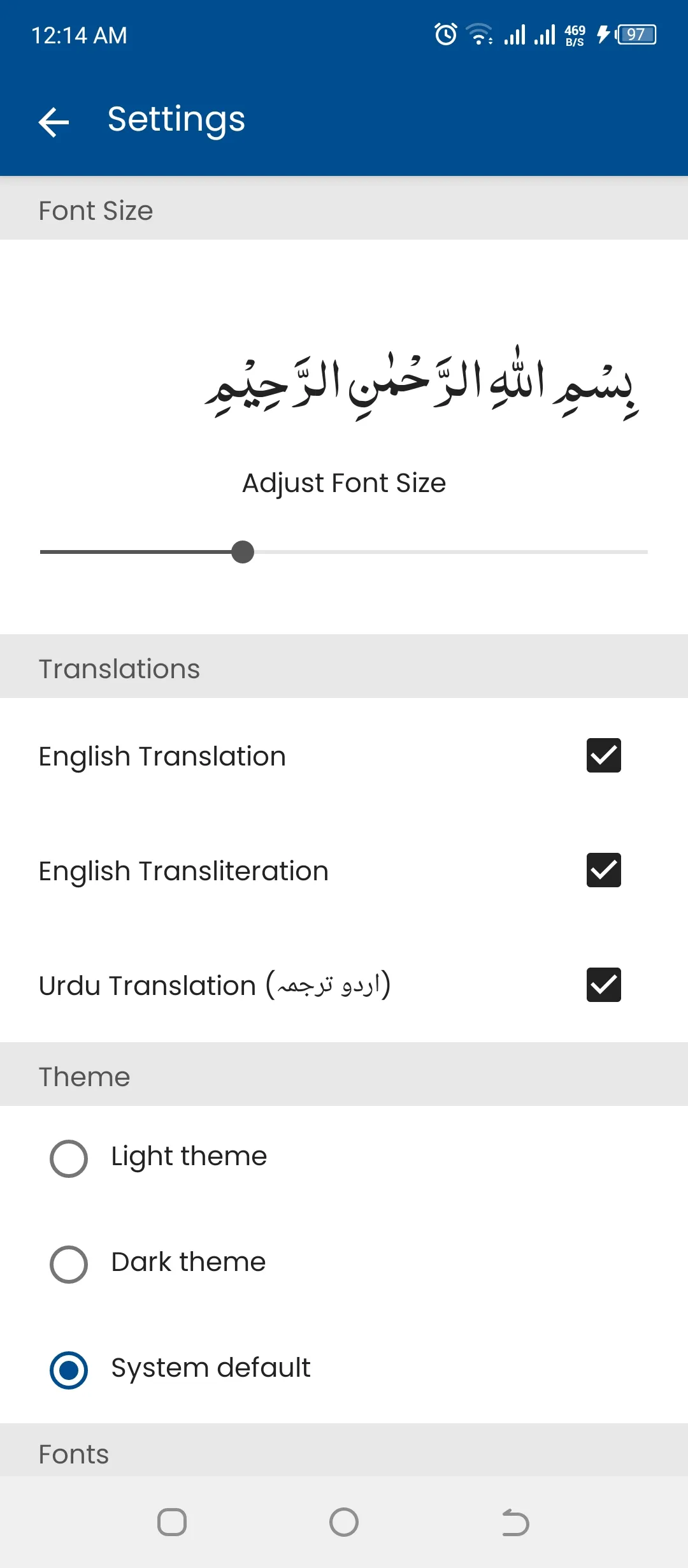
Task: Open recent apps from navigation bar
Action: (172, 1523)
